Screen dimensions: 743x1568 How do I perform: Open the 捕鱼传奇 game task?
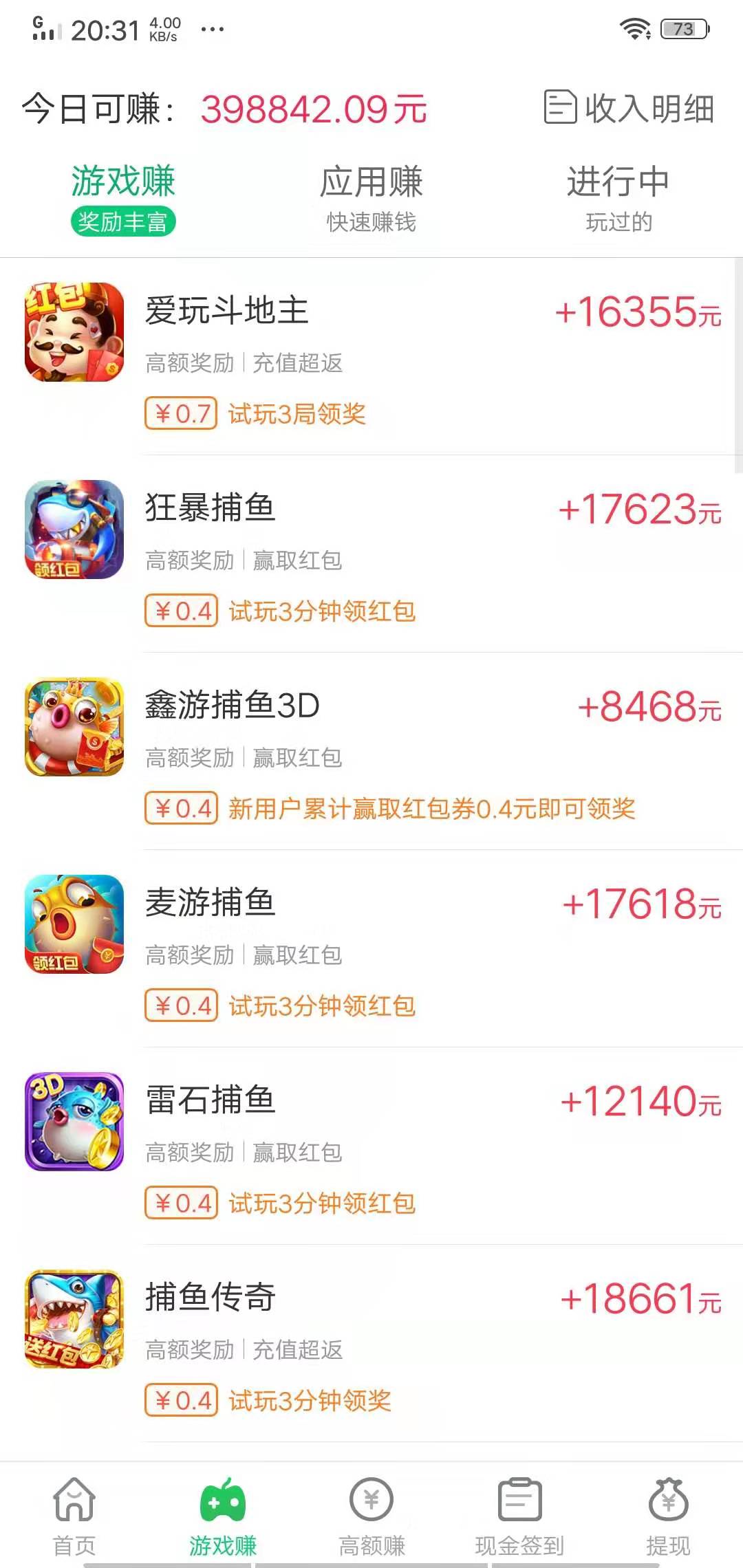371,1343
